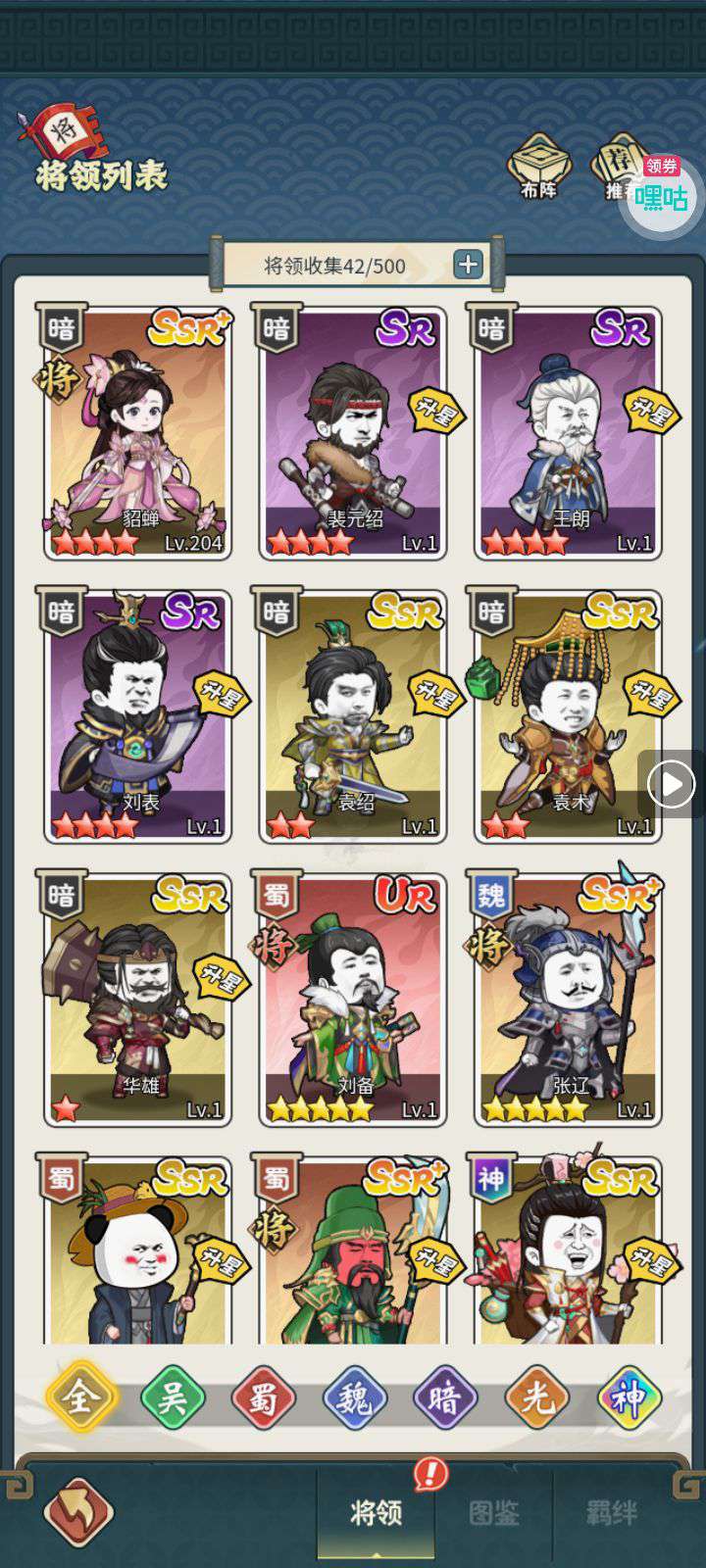Open the 刘备 UR general card
The height and width of the screenshot is (1568, 706).
coord(352,1000)
